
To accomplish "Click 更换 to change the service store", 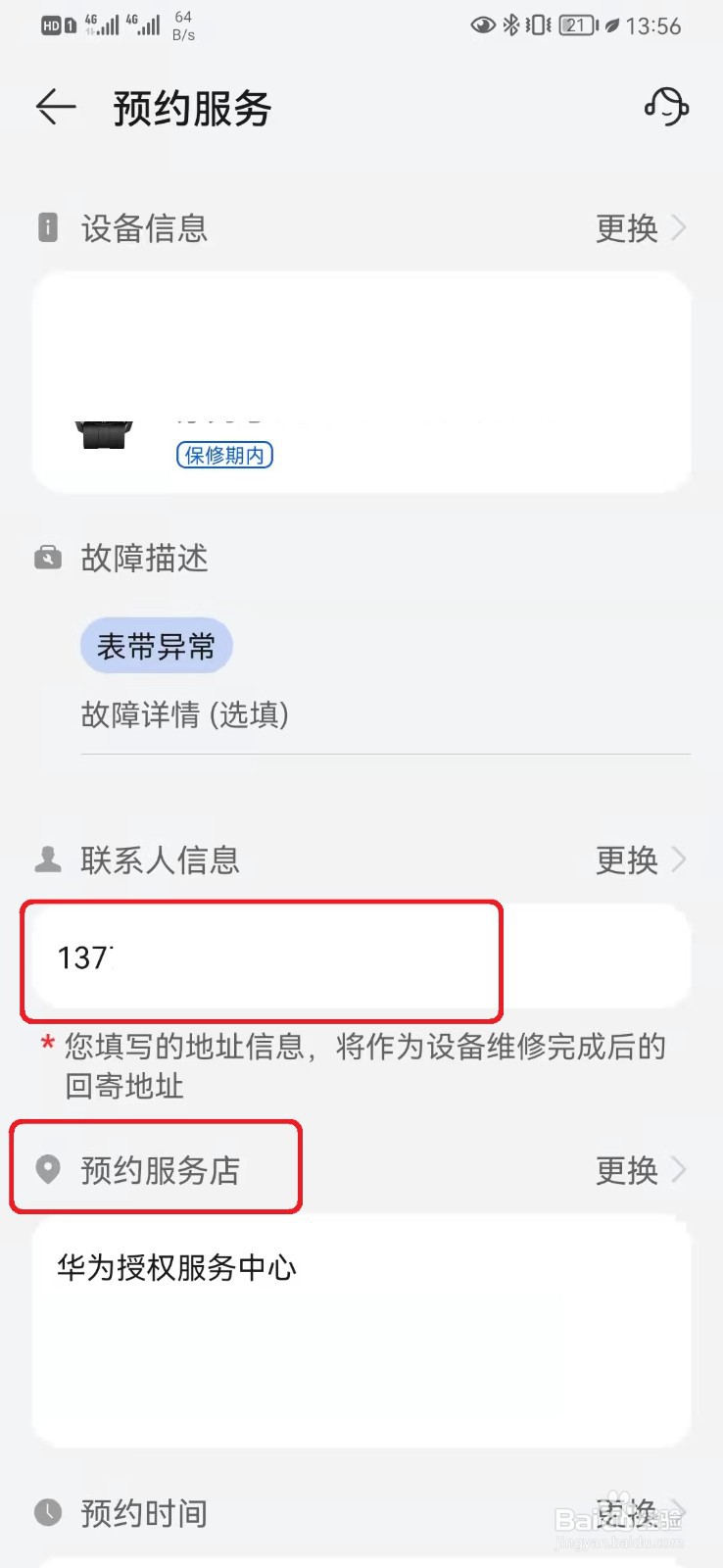I will [627, 1170].
